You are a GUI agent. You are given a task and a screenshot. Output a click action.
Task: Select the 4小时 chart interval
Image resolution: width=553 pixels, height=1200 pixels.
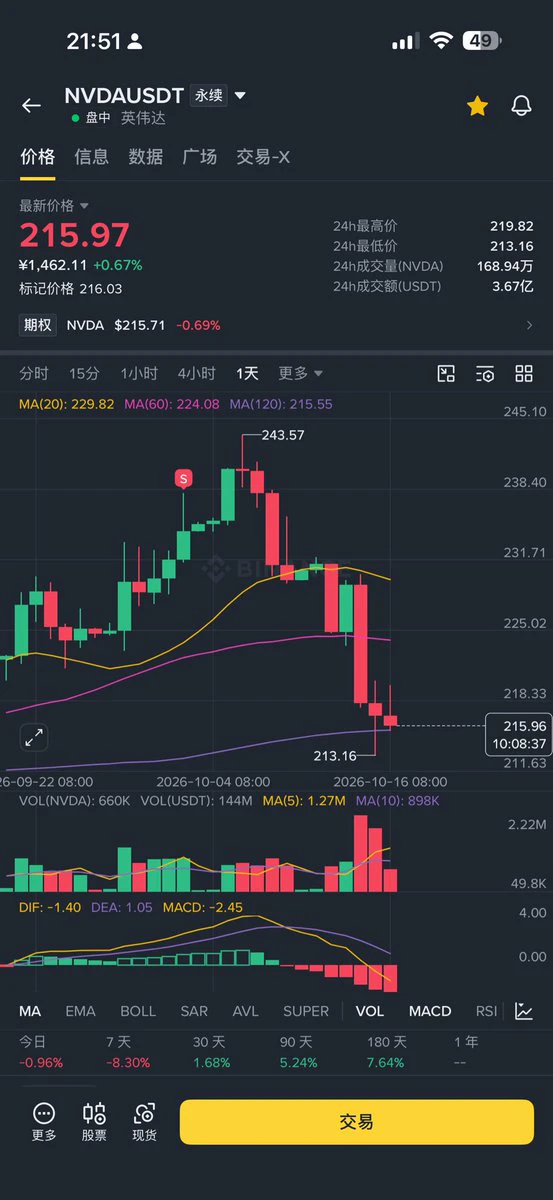pos(196,373)
